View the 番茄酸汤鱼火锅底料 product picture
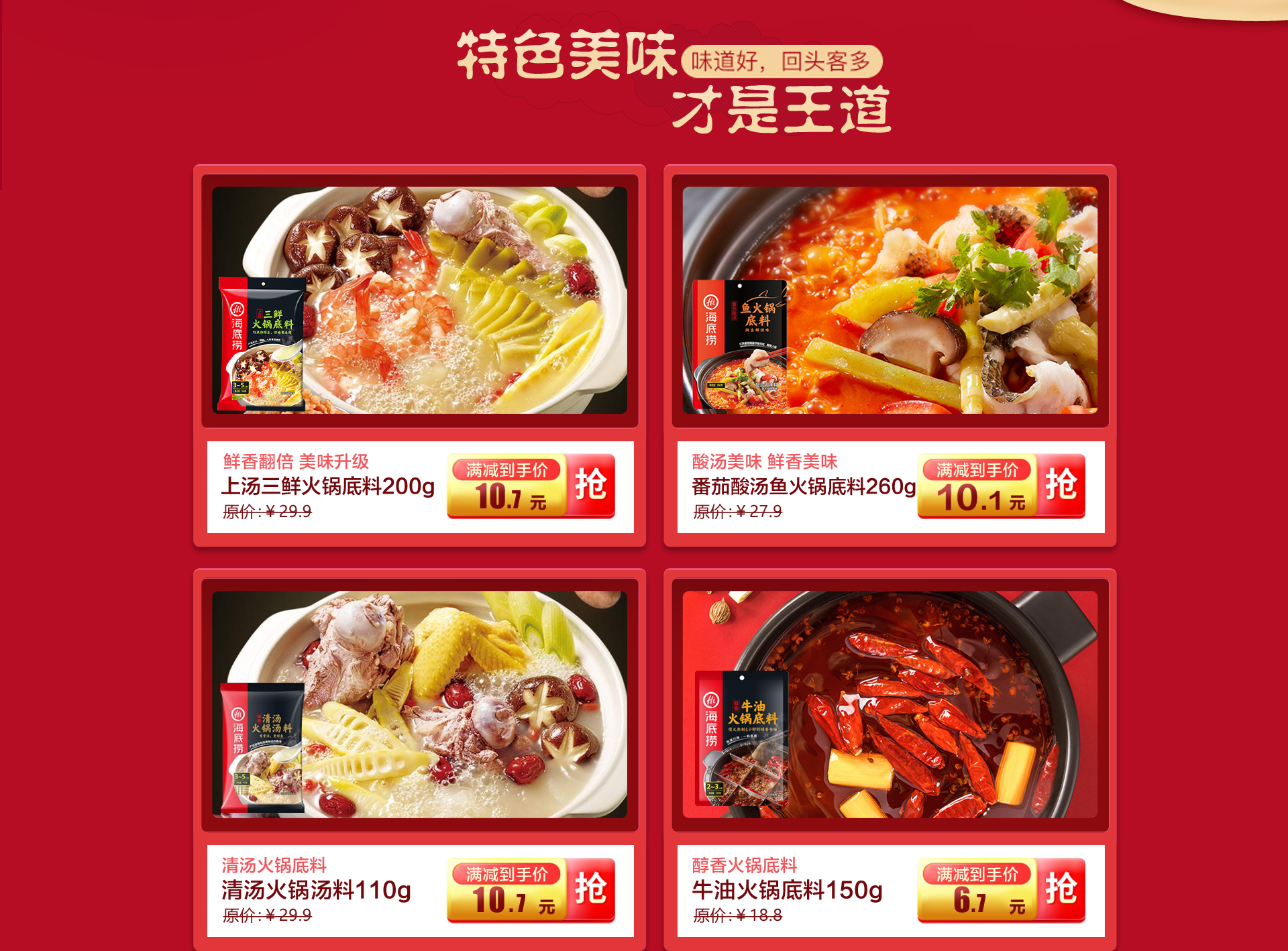Image resolution: width=1288 pixels, height=951 pixels. (x=890, y=300)
